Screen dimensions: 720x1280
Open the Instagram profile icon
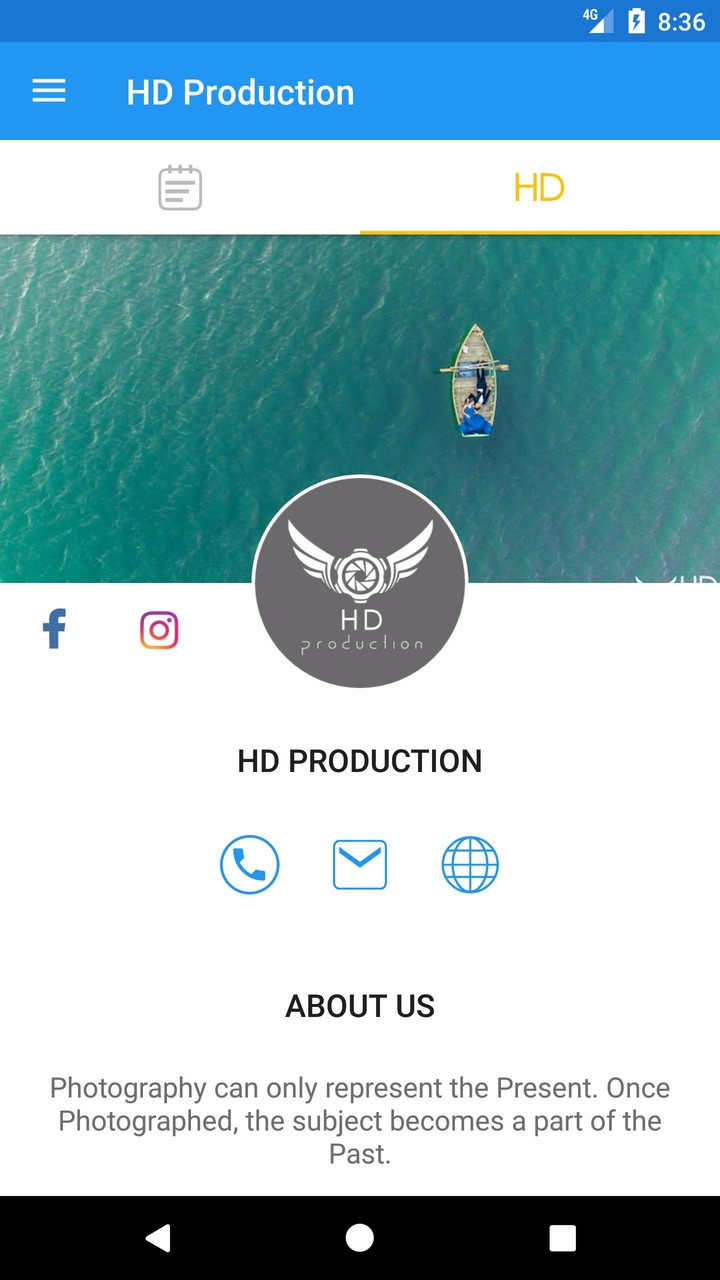(158, 630)
